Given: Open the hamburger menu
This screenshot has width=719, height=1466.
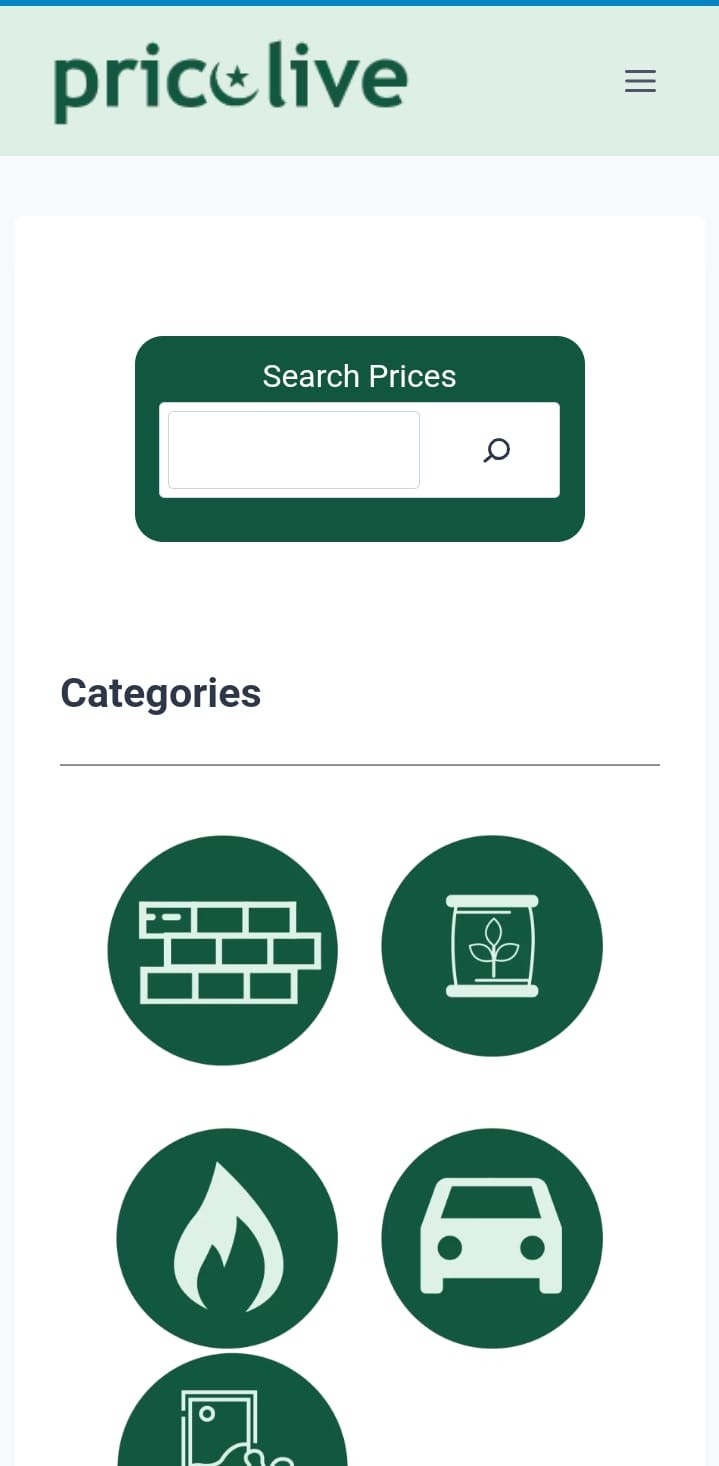Looking at the screenshot, I should 640,81.
